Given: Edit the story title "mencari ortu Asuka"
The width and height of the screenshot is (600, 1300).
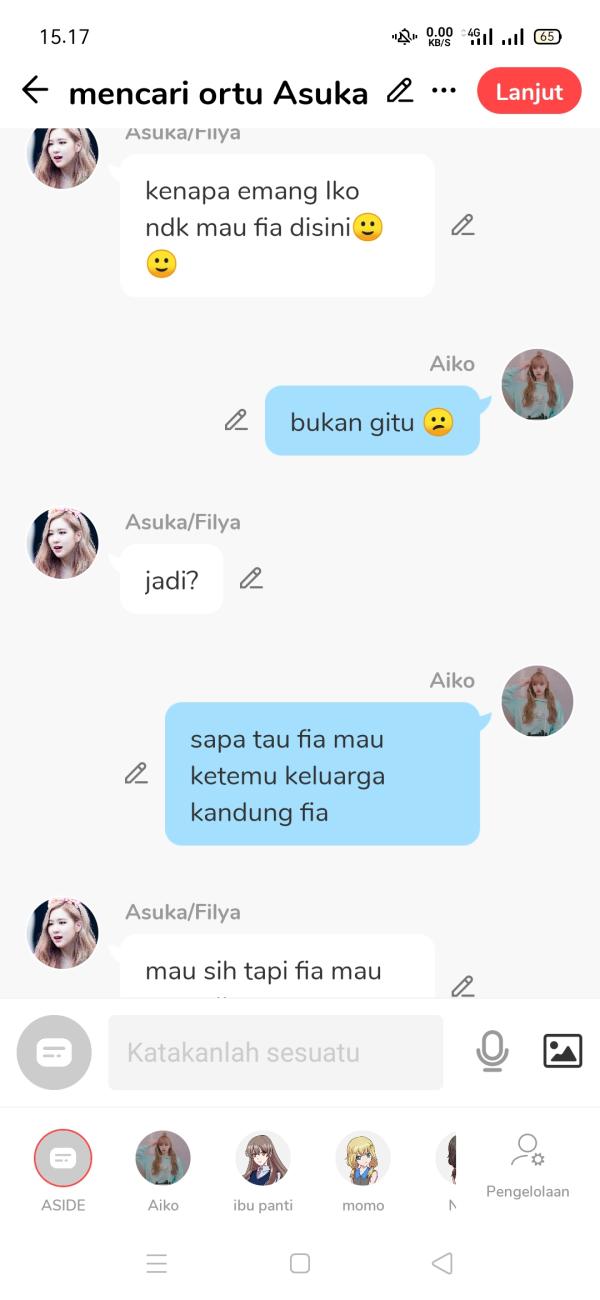Looking at the screenshot, I should [400, 91].
